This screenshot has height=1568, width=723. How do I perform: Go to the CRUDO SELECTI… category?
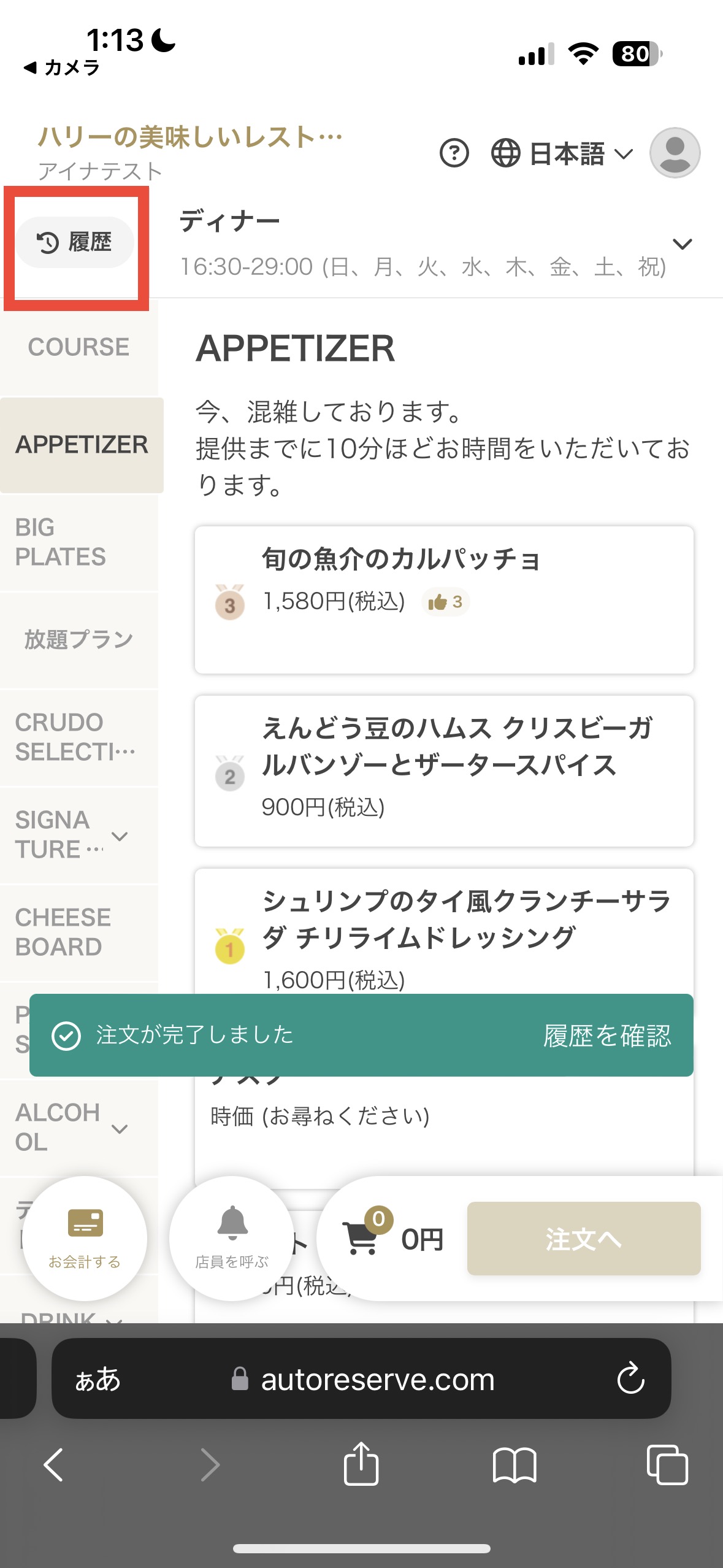pyautogui.click(x=78, y=737)
